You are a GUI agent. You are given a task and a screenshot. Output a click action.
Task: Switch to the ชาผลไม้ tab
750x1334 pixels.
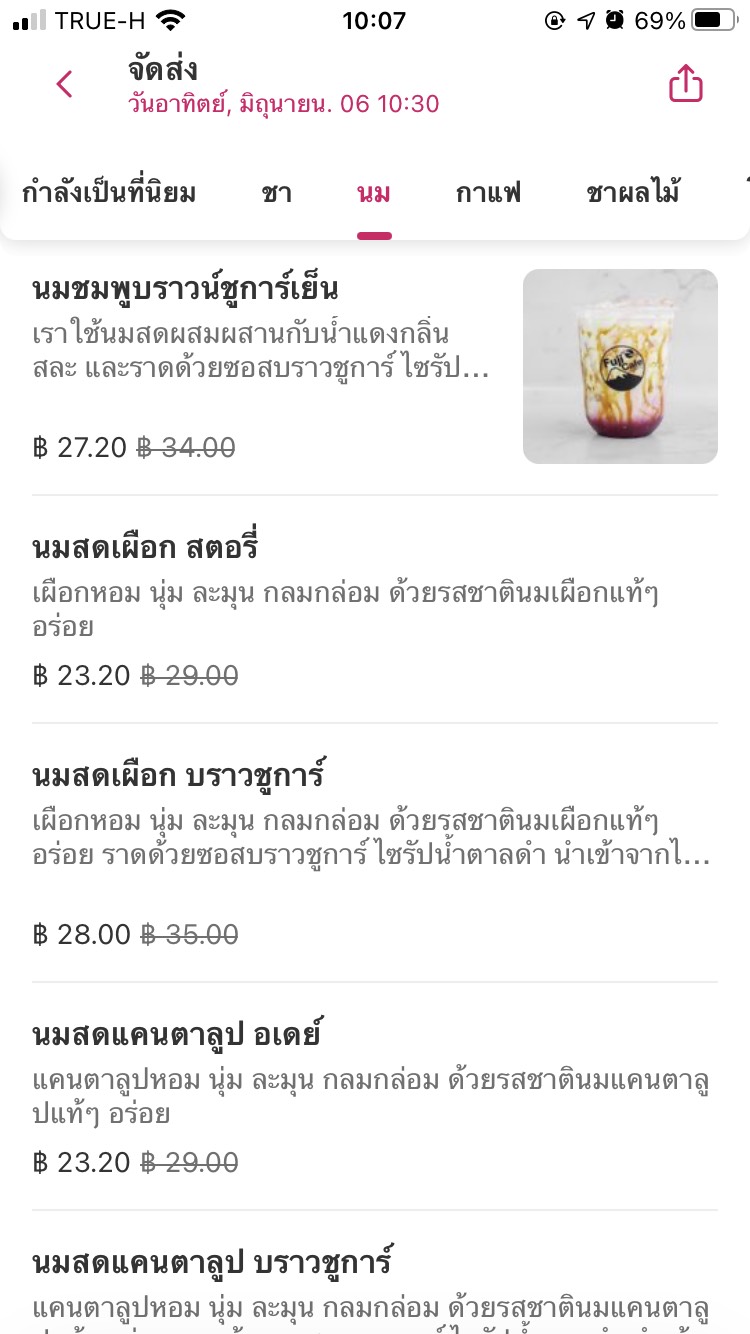(633, 193)
